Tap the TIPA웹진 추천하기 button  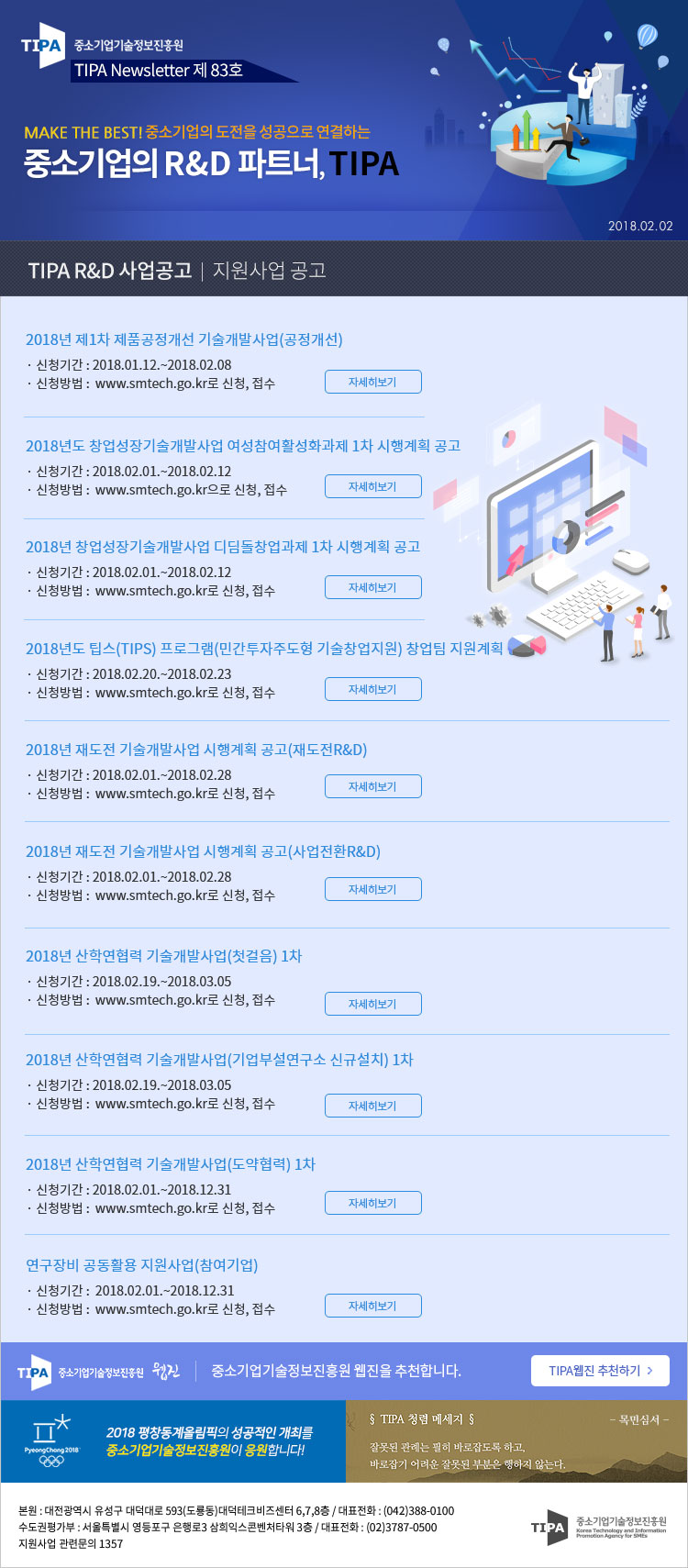(x=600, y=1371)
